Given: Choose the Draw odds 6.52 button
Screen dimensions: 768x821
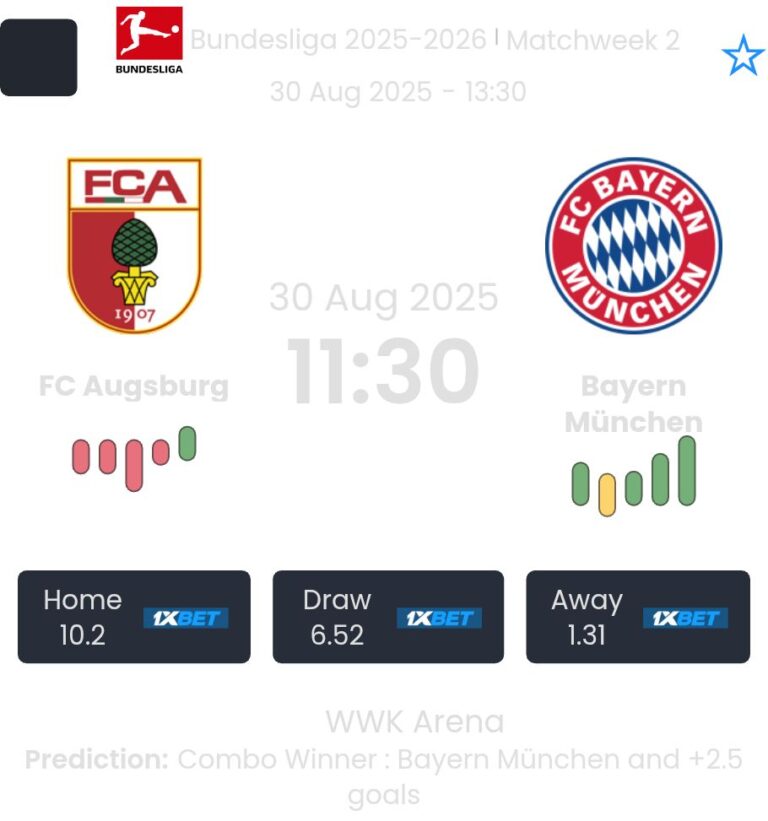Looking at the screenshot, I should tap(388, 617).
